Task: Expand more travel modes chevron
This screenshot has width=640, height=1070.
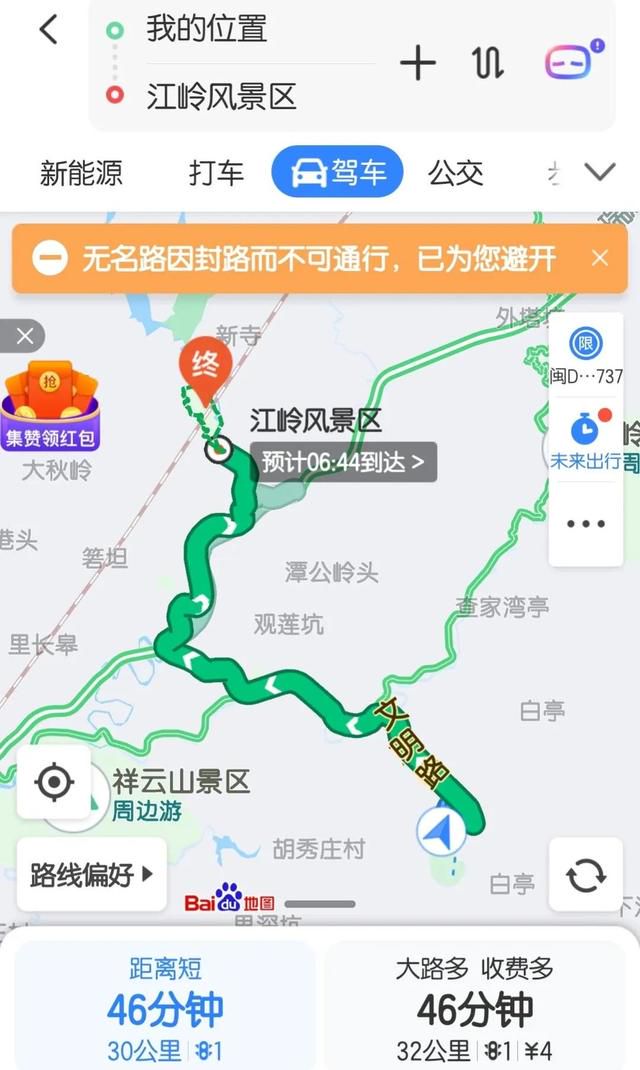Action: click(600, 173)
